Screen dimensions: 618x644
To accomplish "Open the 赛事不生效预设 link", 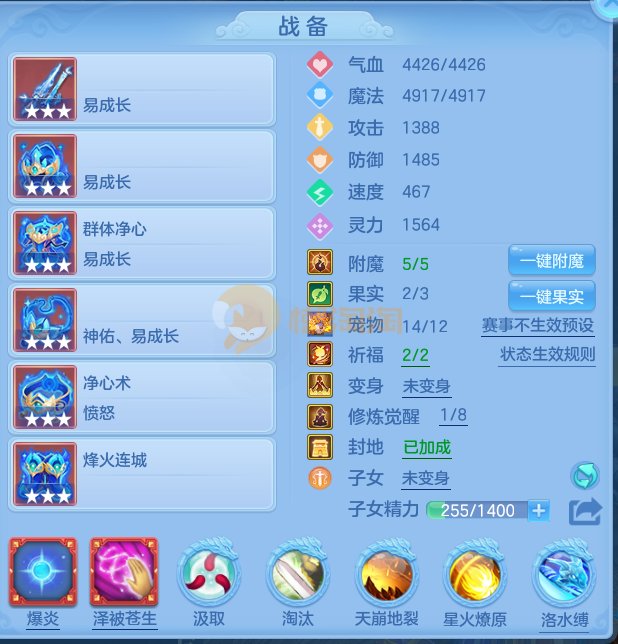I will [537, 326].
